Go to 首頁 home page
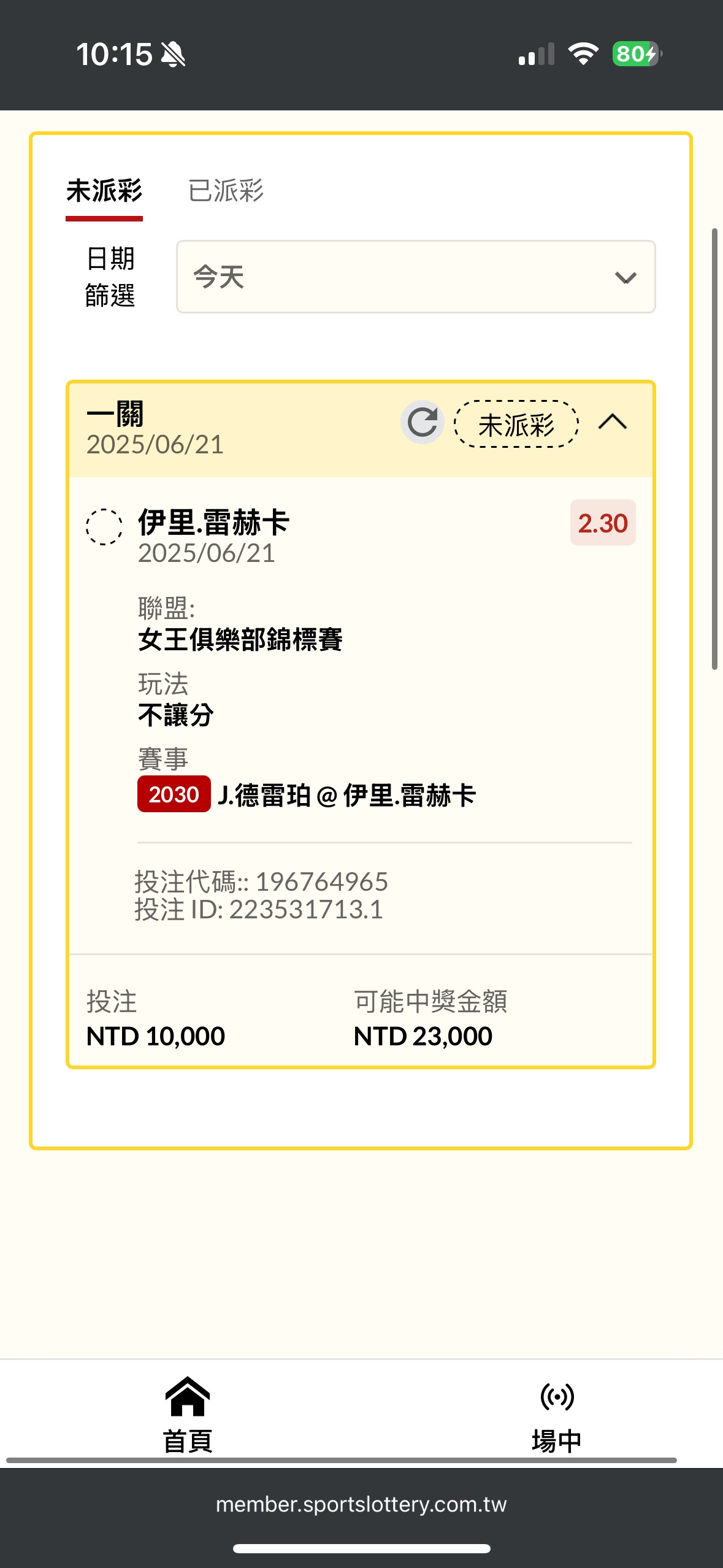This screenshot has width=723, height=1568. [x=188, y=1414]
